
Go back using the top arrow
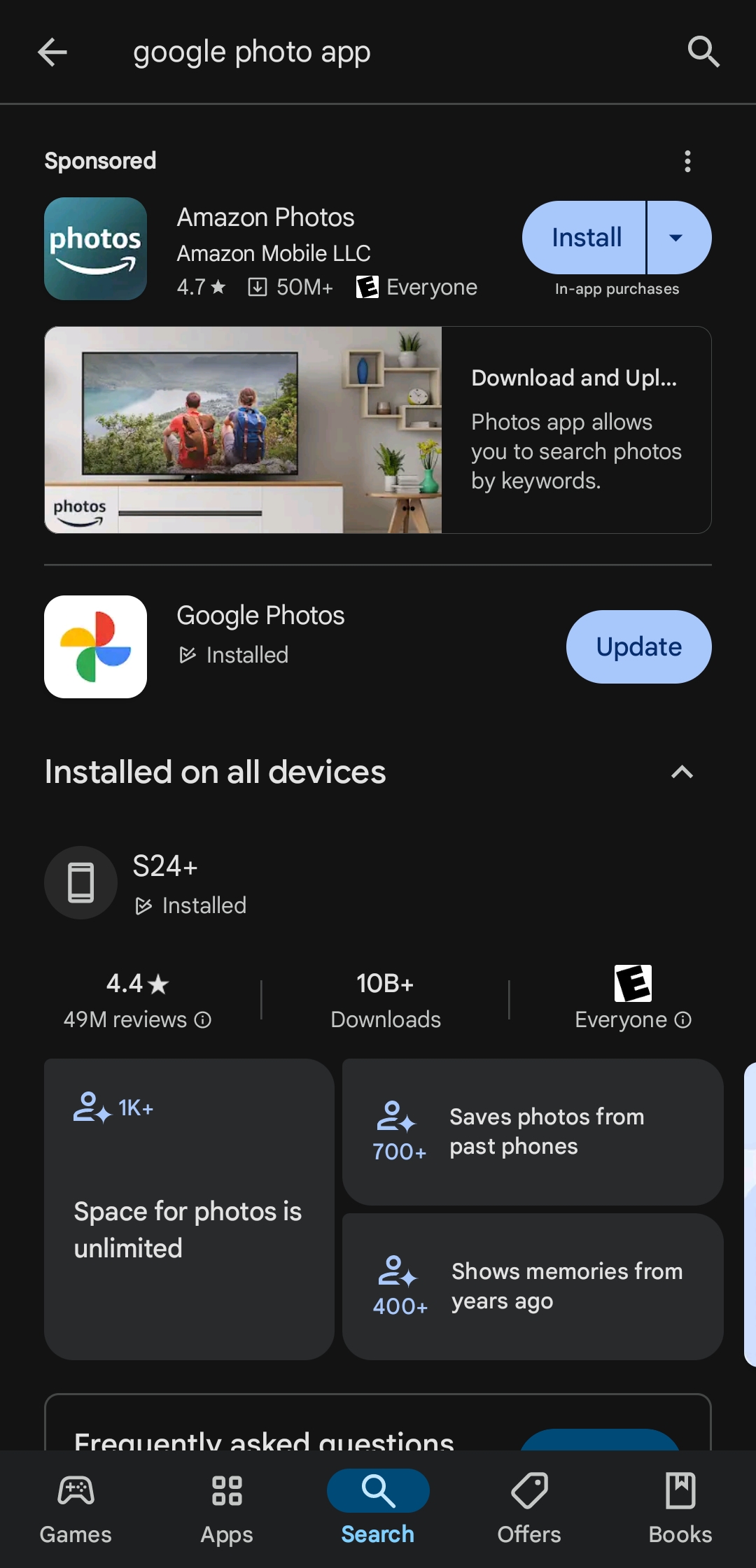[x=52, y=52]
